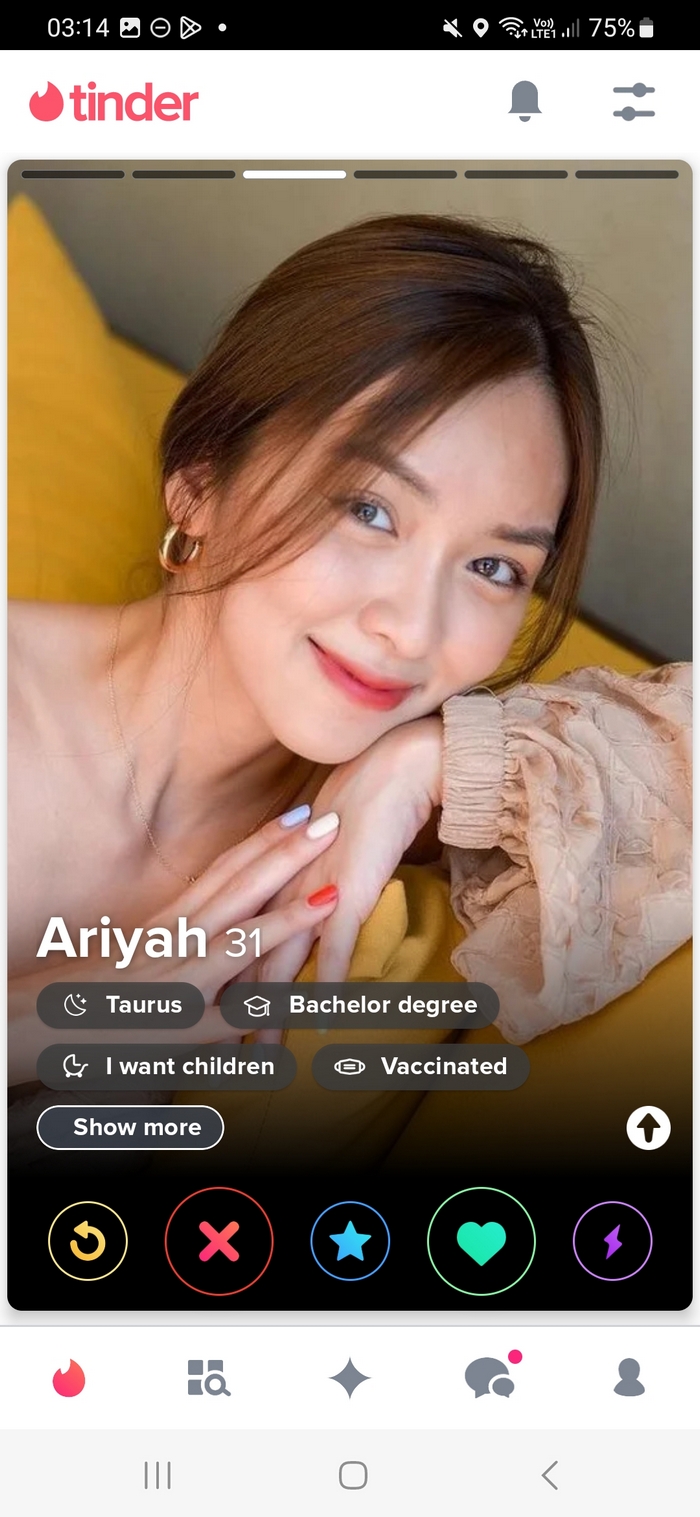Activate Boost with the purple lightning bolt
The height and width of the screenshot is (1517, 700).
pyautogui.click(x=612, y=1241)
